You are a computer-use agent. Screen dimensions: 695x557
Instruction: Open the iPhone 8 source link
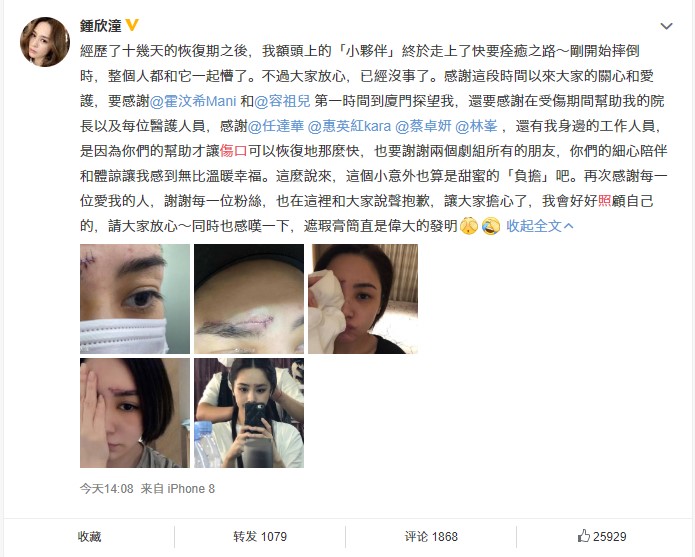pyautogui.click(x=191, y=489)
